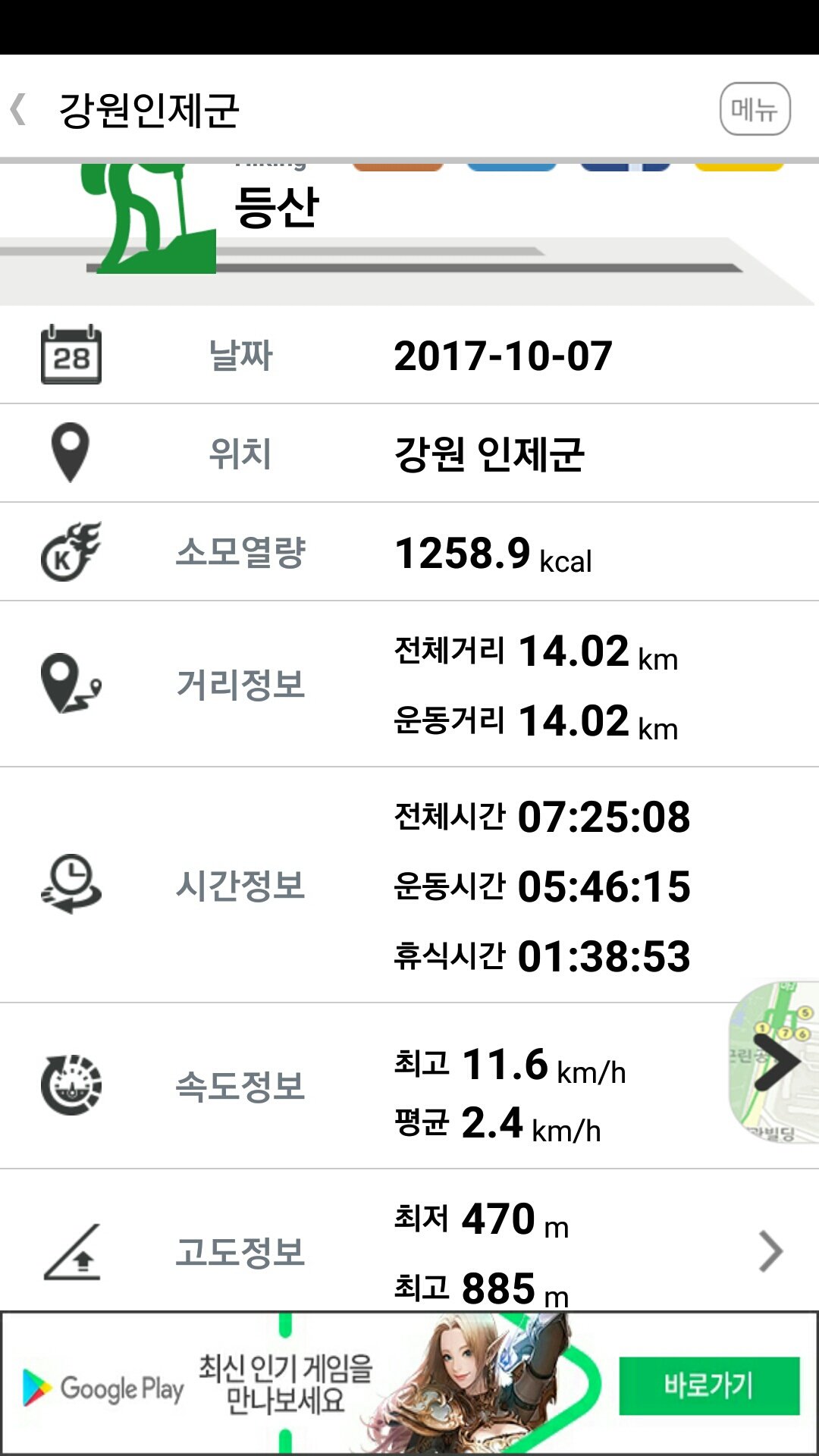This screenshot has height=1456, width=819.
Task: Tap the 바로가기 button on the ad
Action: click(x=709, y=1385)
